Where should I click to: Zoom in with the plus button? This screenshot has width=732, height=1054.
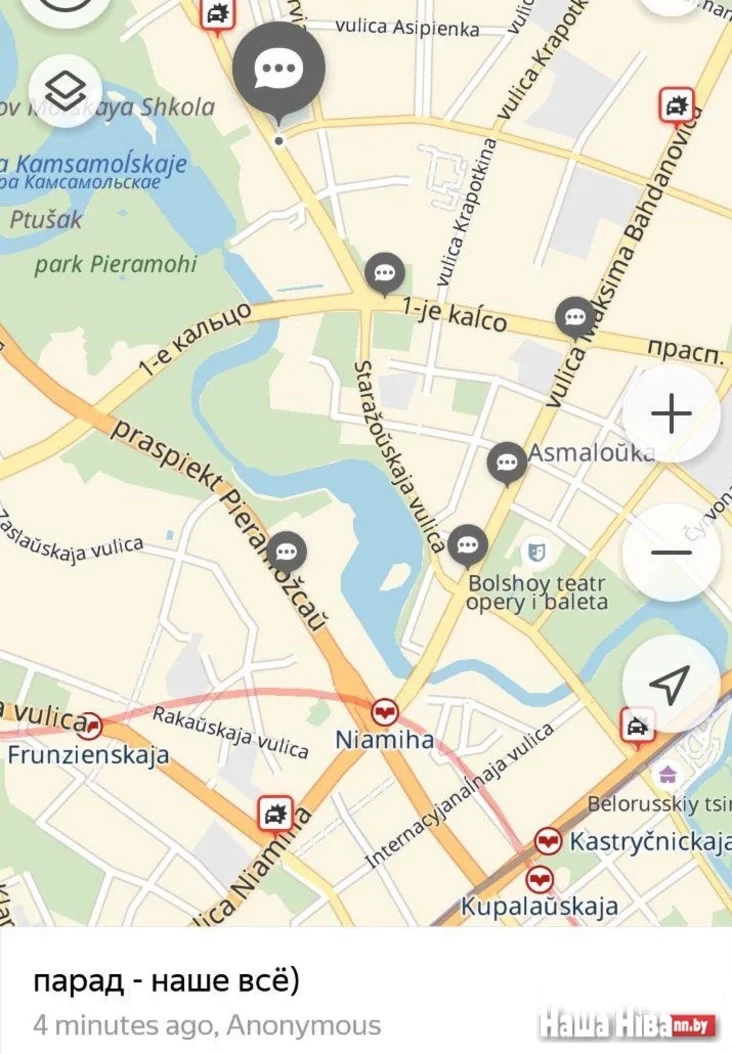click(x=671, y=414)
